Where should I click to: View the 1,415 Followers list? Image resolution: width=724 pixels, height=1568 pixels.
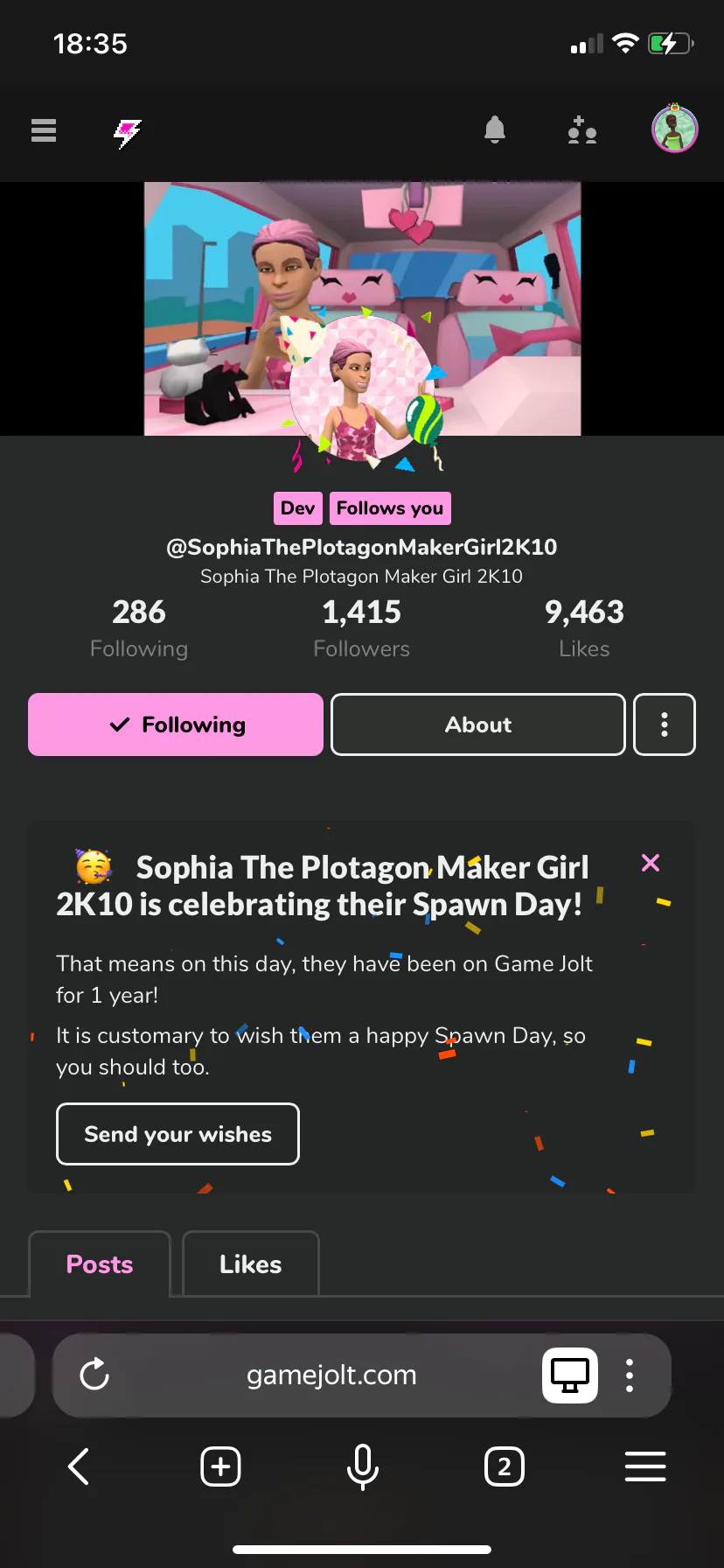tap(361, 627)
